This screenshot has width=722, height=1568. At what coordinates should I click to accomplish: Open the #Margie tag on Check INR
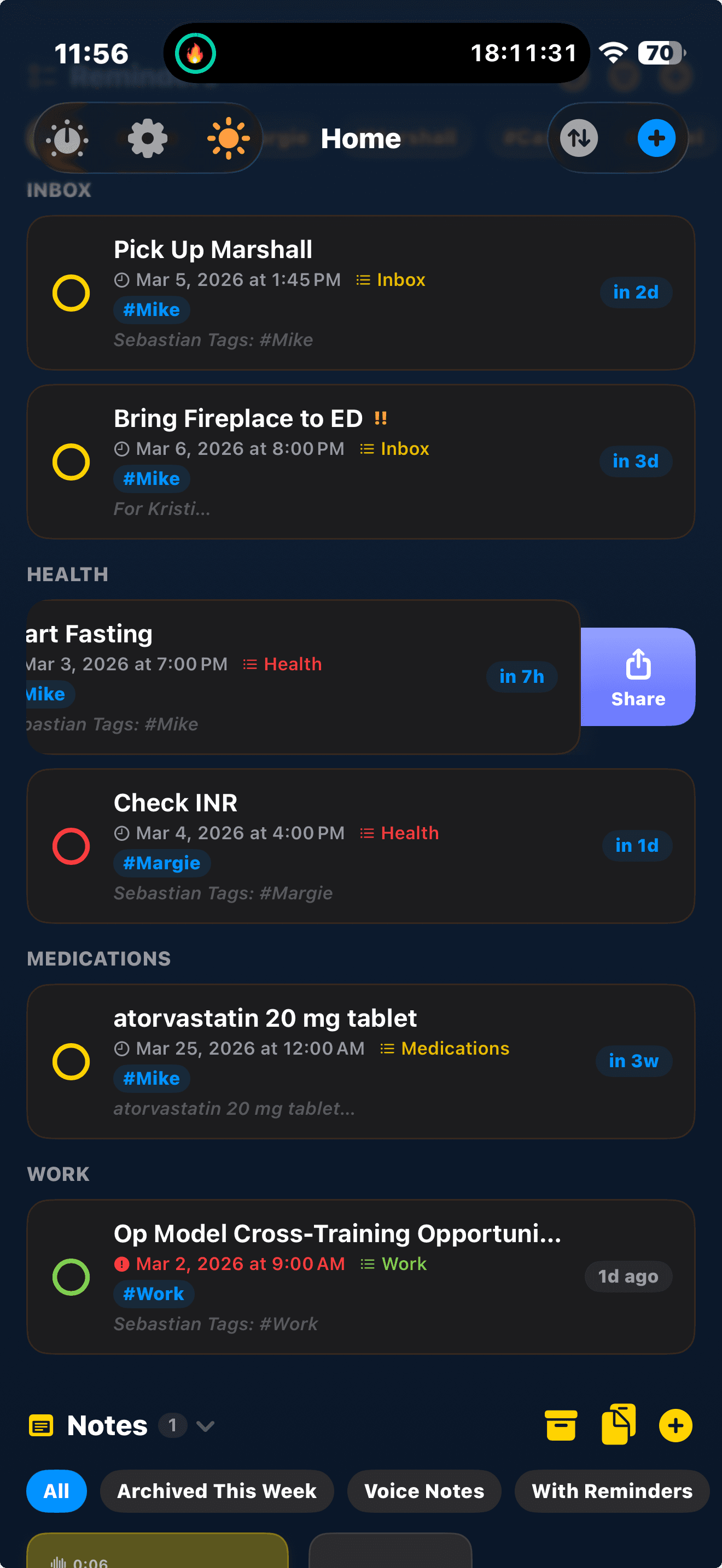[x=161, y=863]
